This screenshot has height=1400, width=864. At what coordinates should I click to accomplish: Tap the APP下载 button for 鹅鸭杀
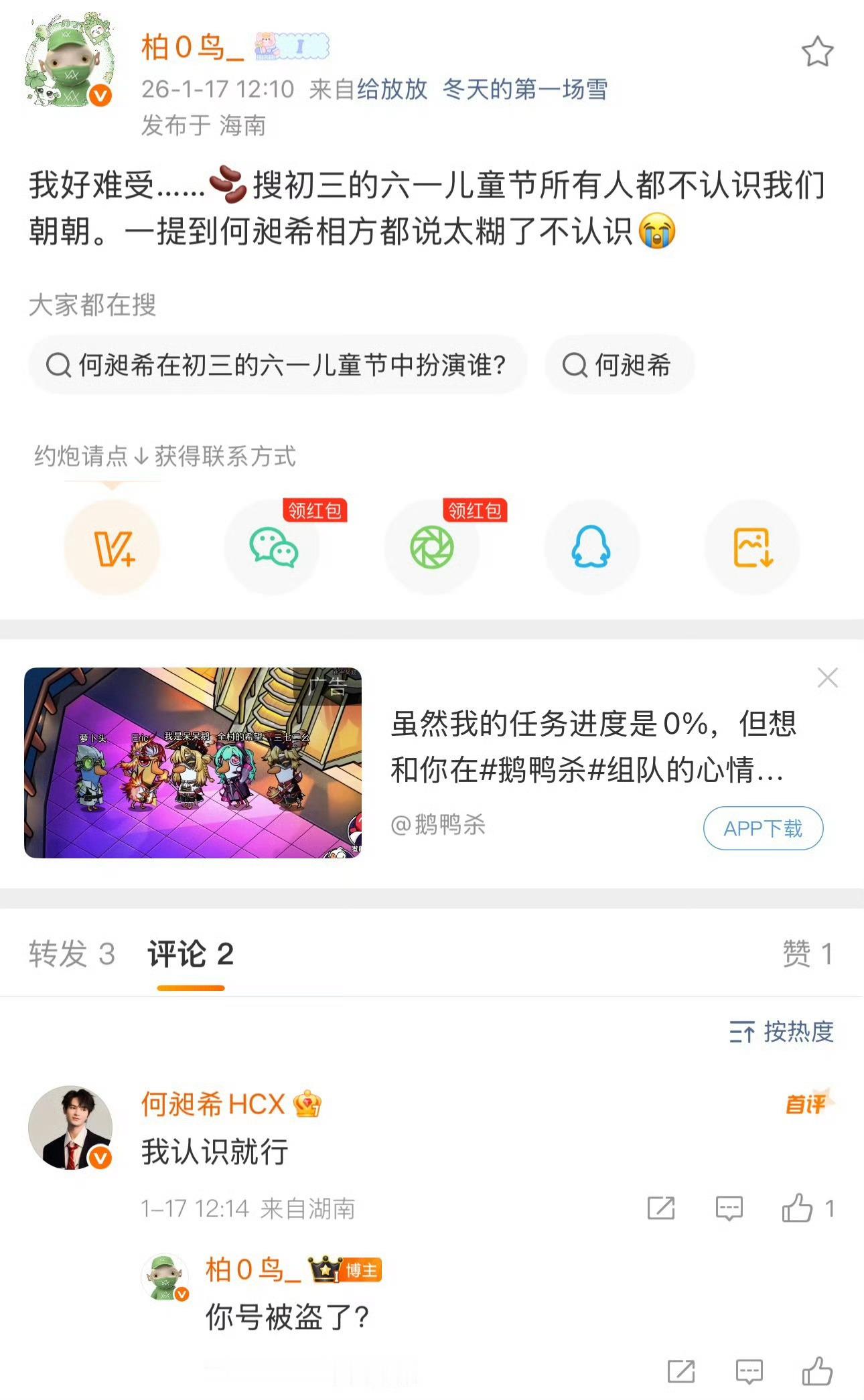(x=762, y=828)
